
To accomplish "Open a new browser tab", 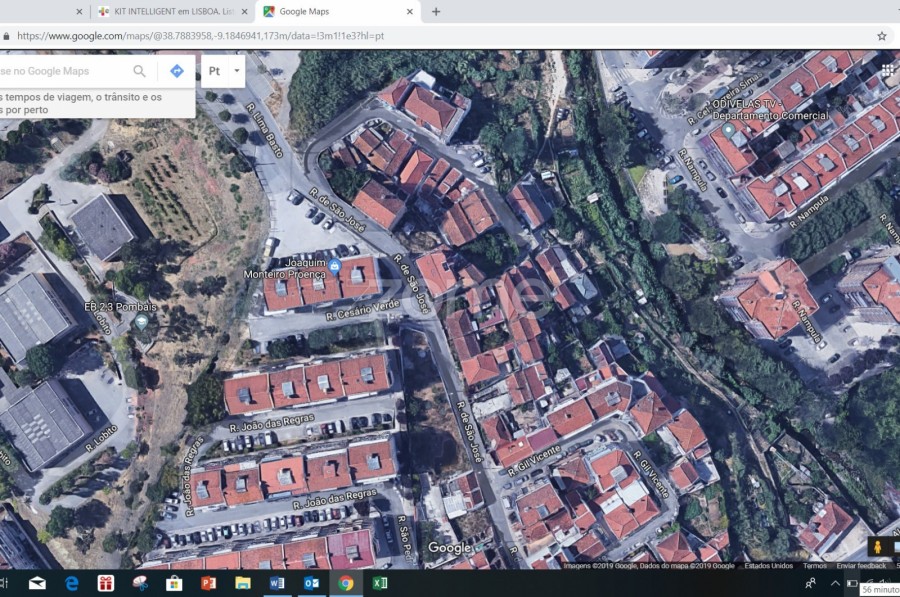I will (436, 12).
